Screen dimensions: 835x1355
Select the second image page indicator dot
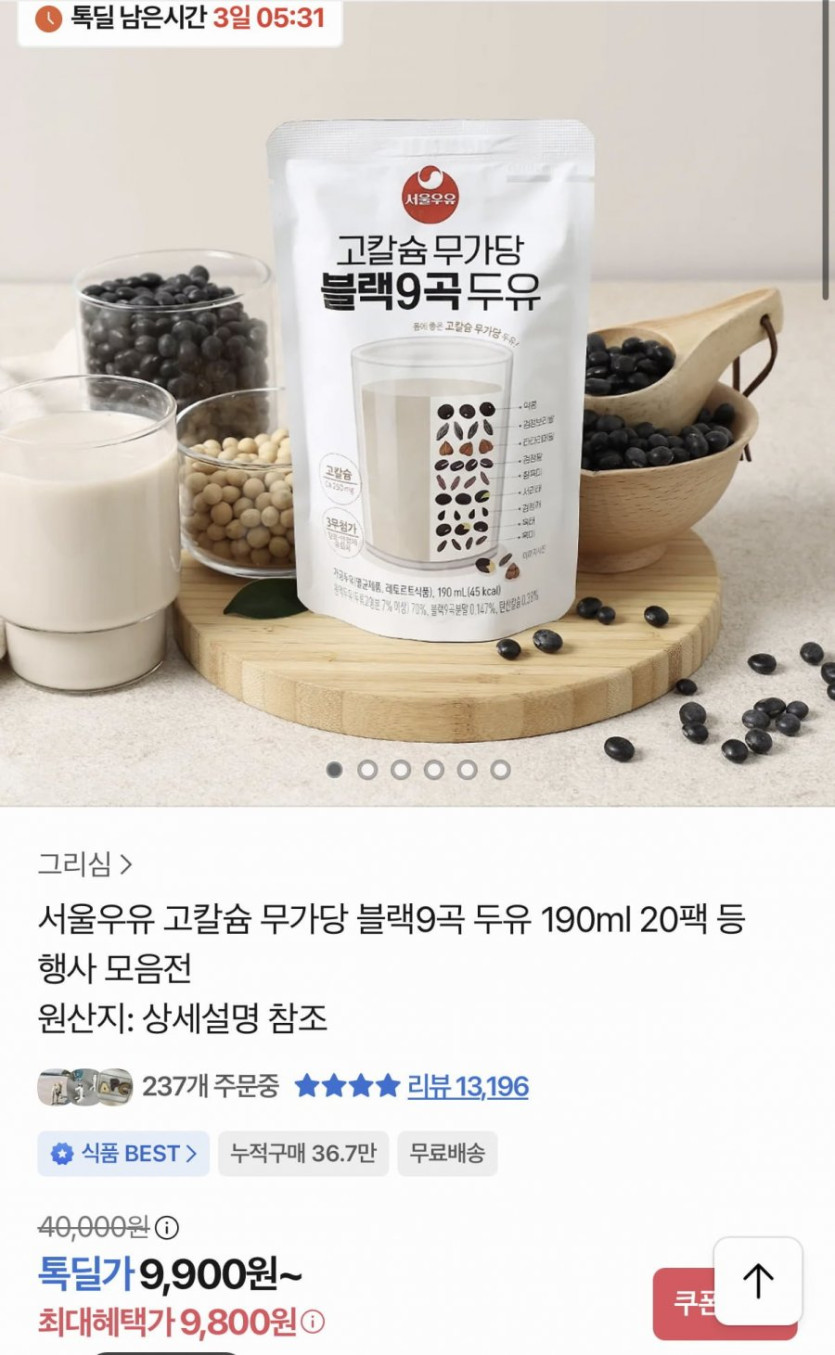pos(367,770)
